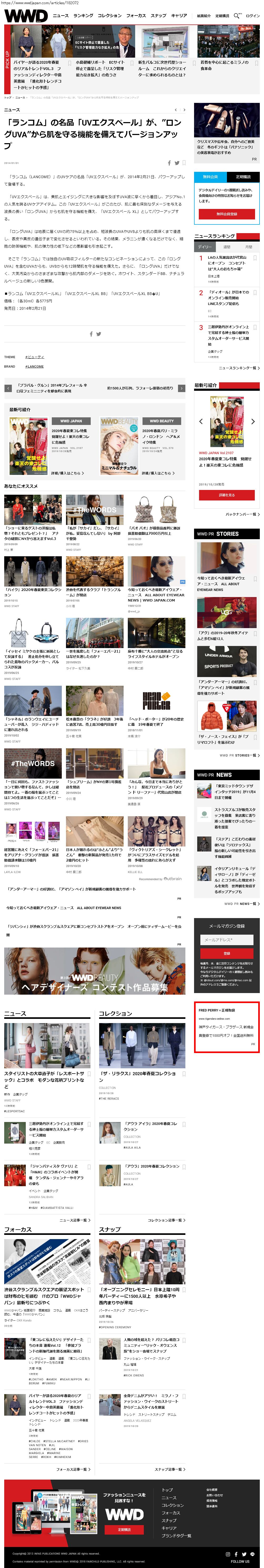Enter email in the メールアドレス field

pos(227,940)
